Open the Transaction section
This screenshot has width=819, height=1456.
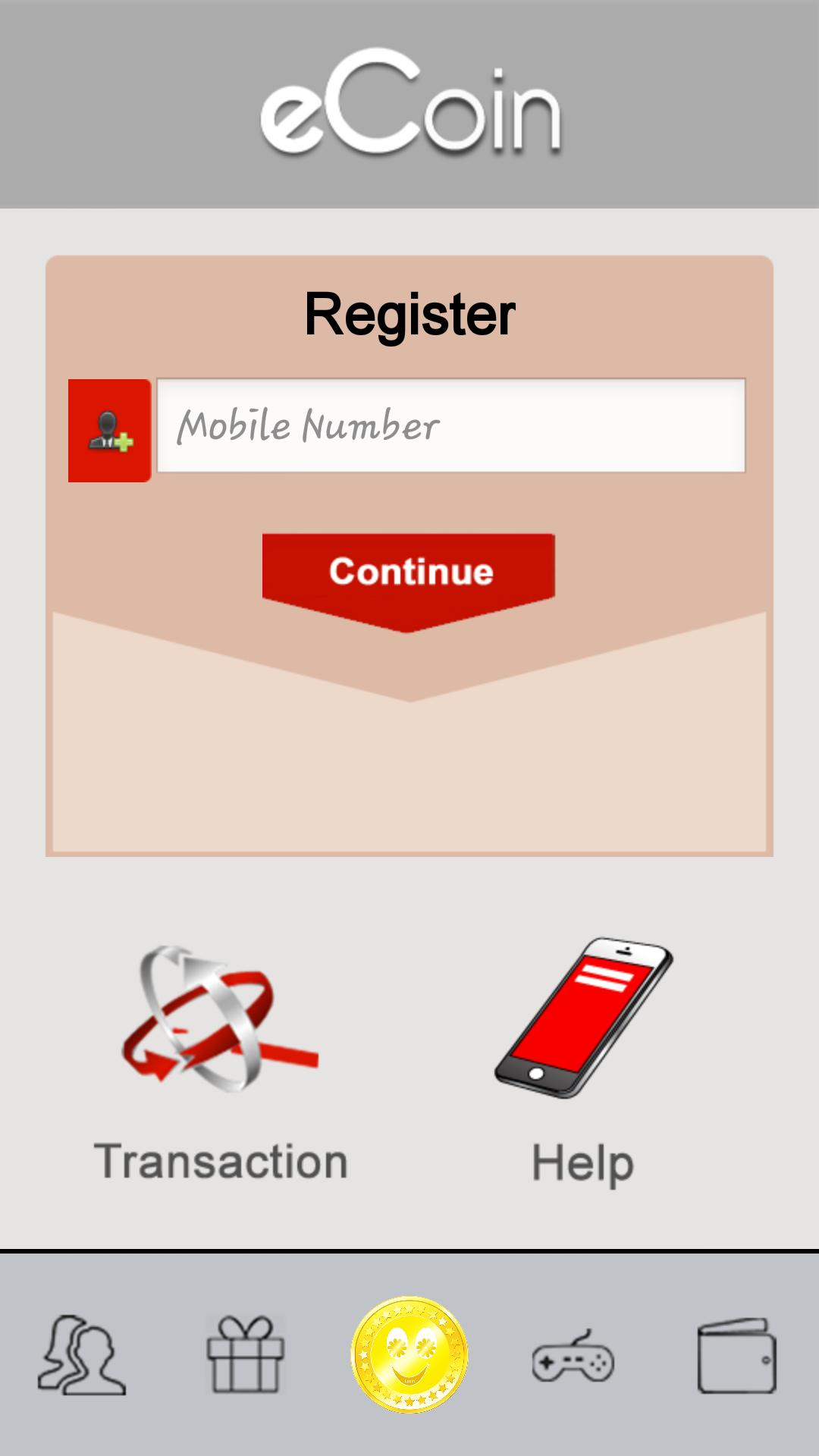click(221, 1062)
